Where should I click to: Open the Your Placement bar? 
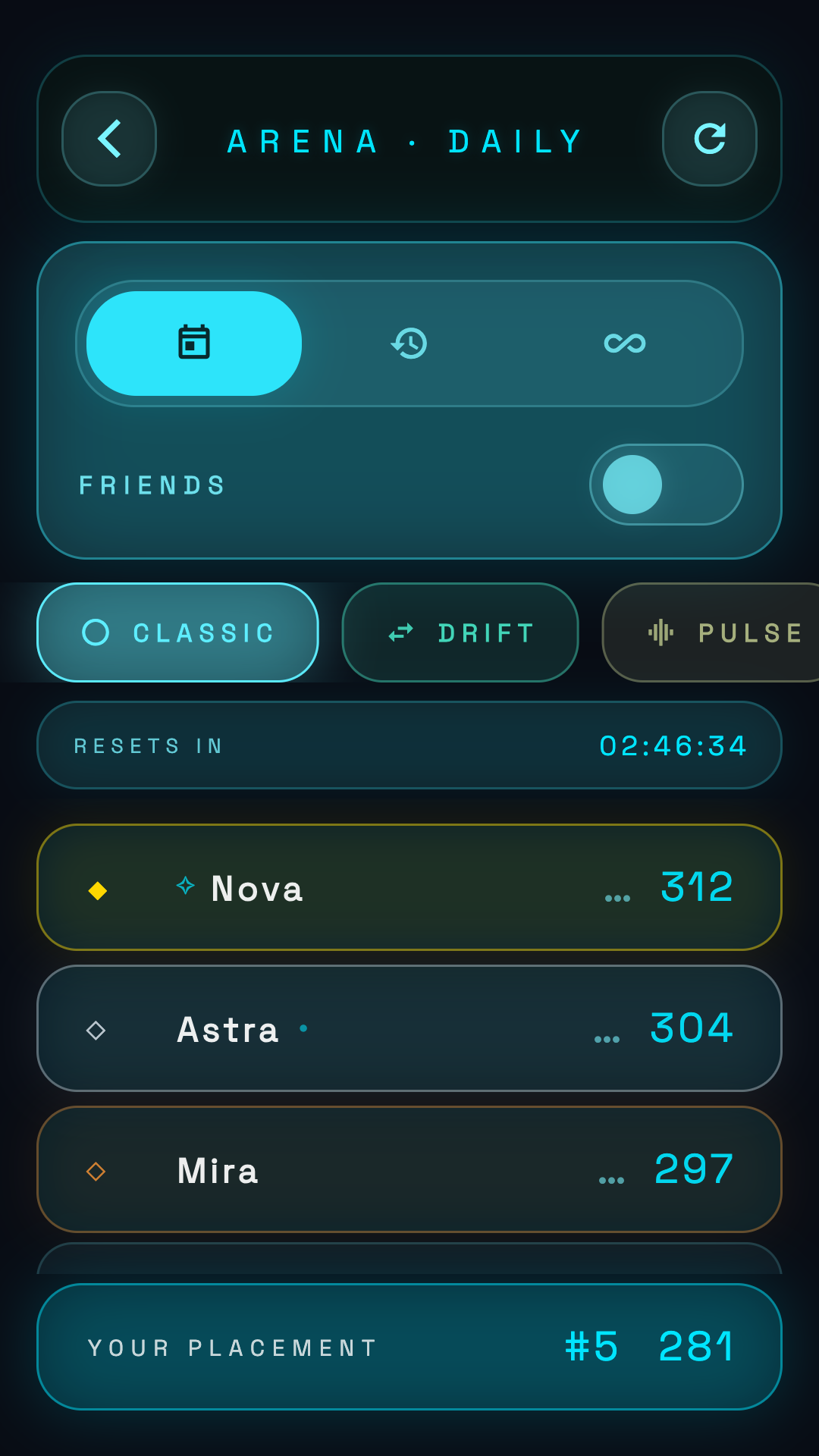pos(409,1347)
